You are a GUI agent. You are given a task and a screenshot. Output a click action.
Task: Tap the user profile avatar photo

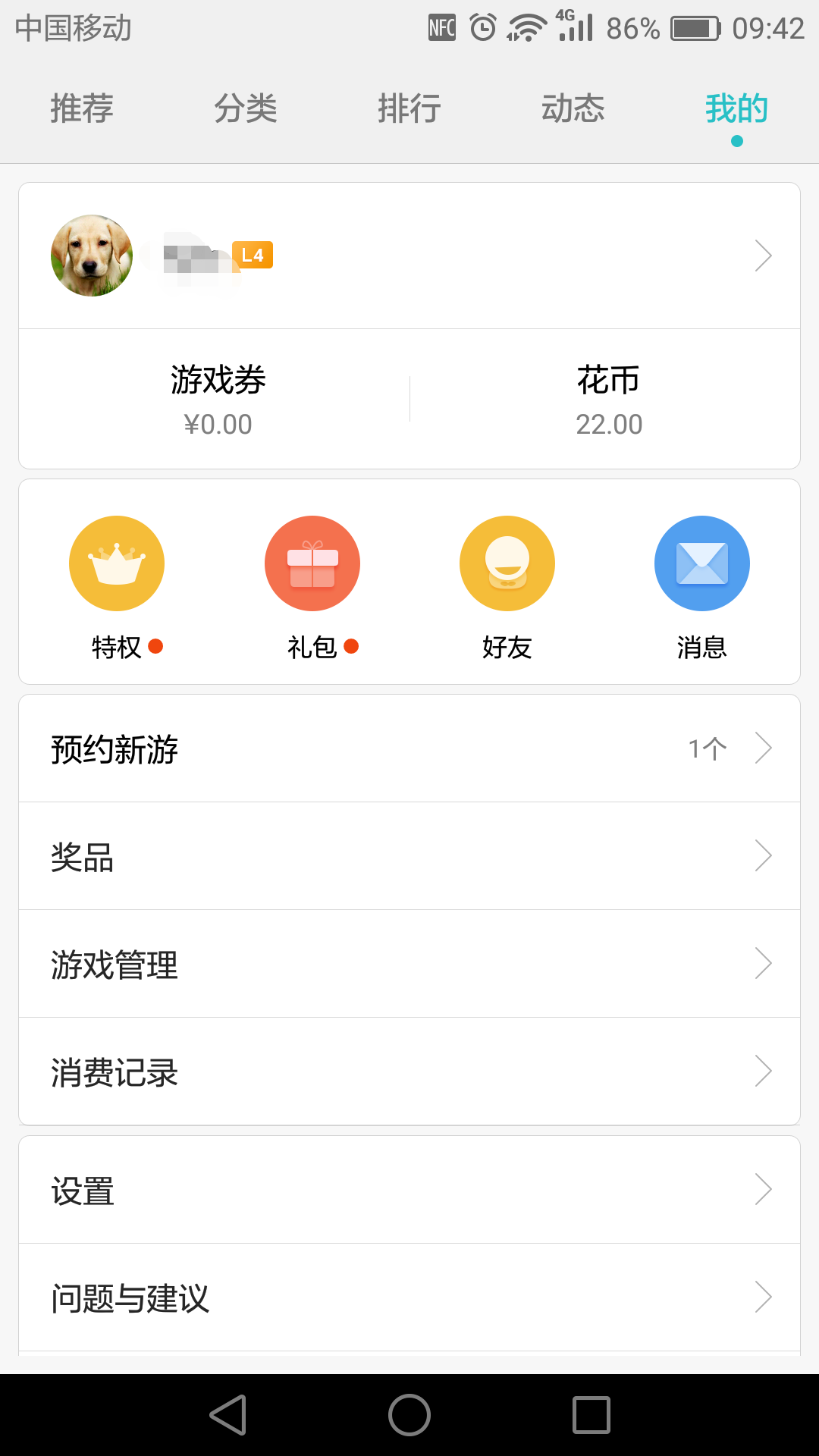tap(91, 256)
